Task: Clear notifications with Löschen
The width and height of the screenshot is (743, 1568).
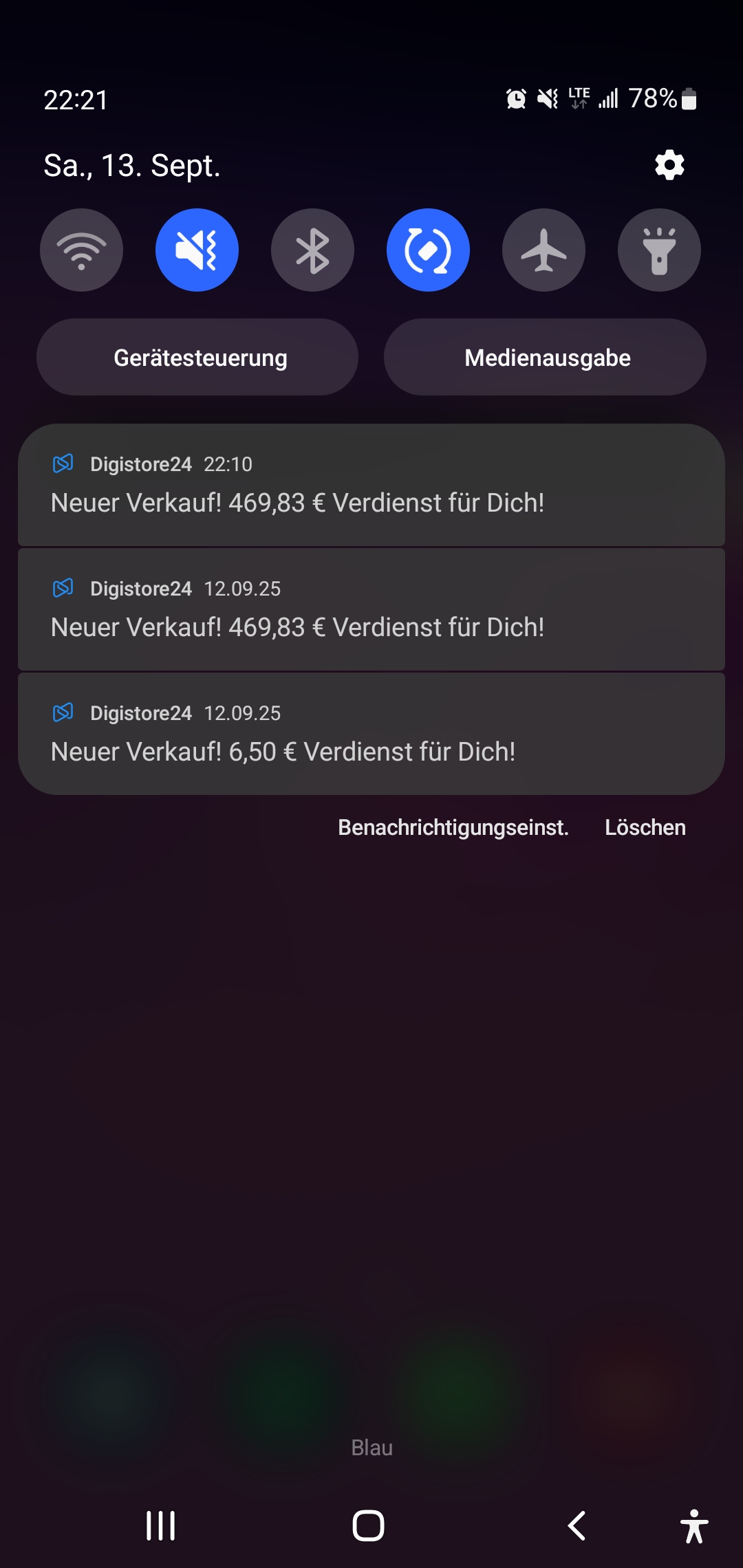Action: pos(645,828)
